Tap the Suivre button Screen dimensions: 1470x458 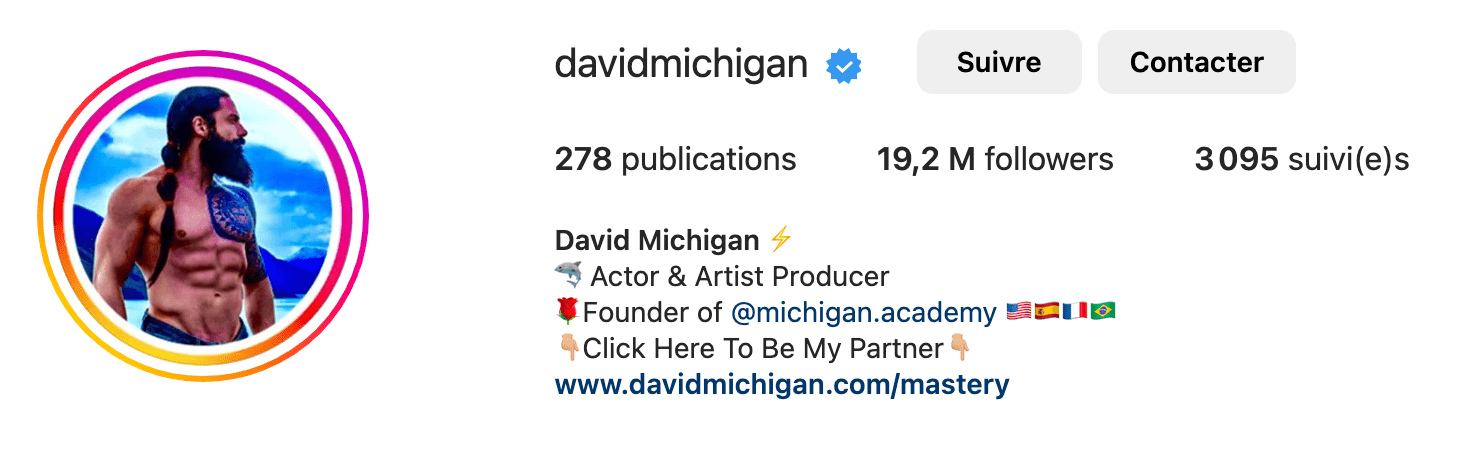[998, 63]
